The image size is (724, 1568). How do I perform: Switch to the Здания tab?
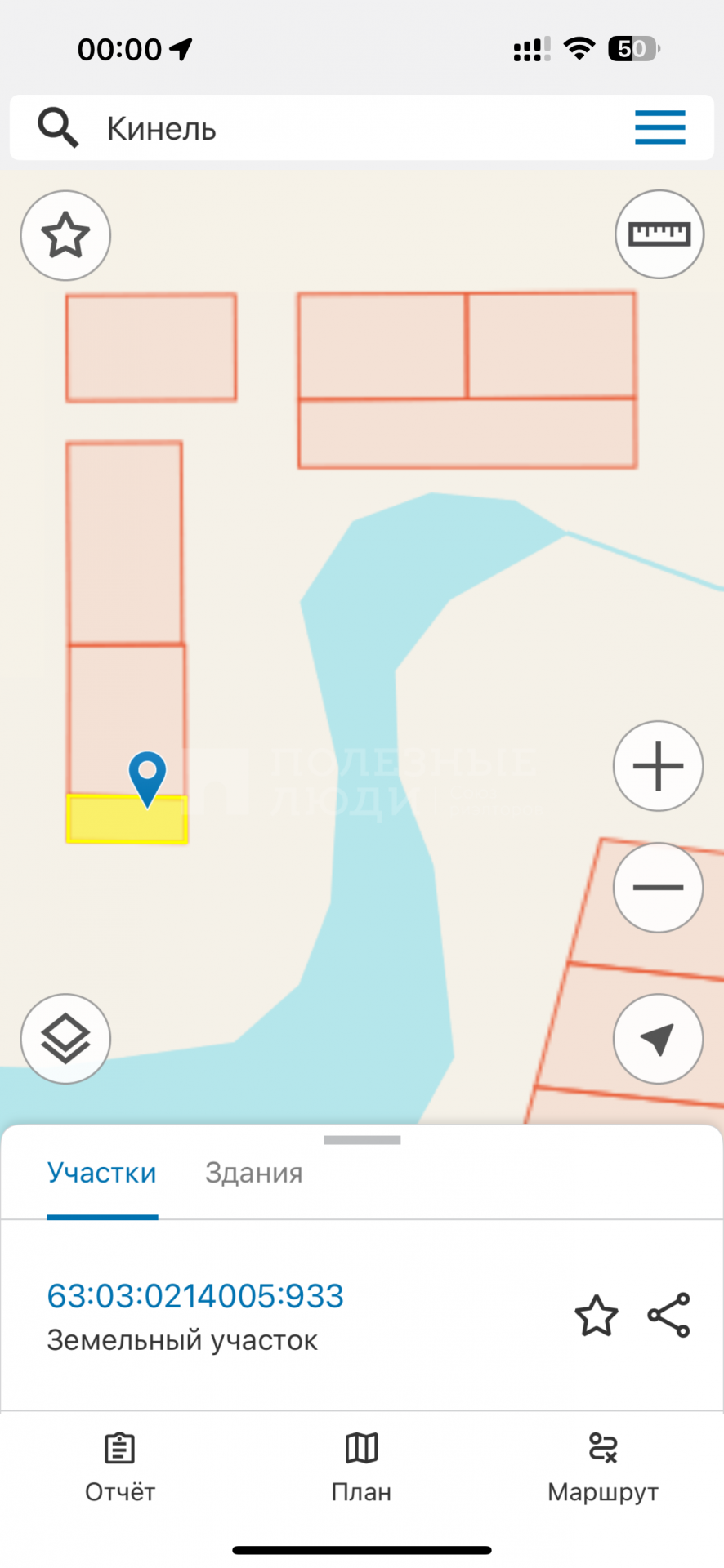coord(253,1173)
